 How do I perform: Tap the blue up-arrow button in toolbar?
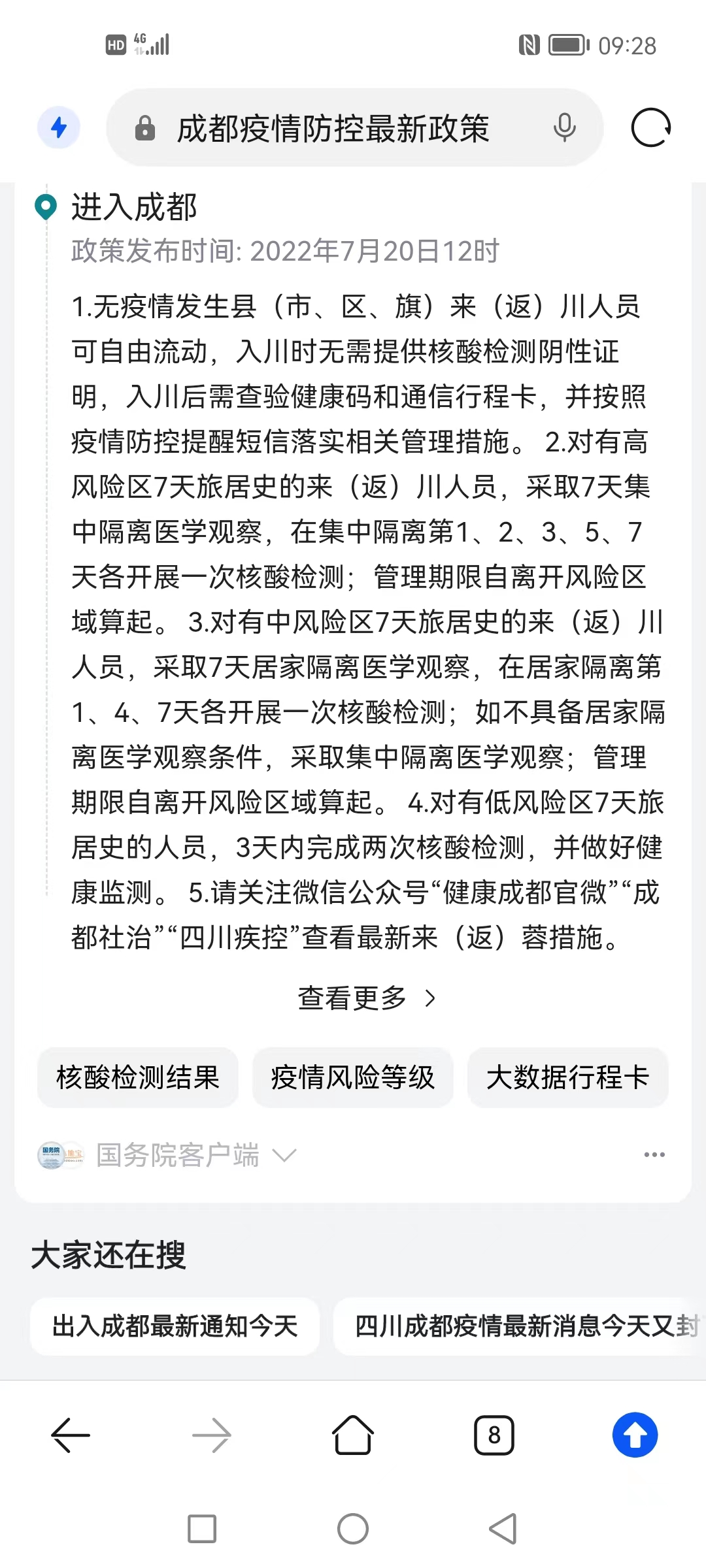635,1435
